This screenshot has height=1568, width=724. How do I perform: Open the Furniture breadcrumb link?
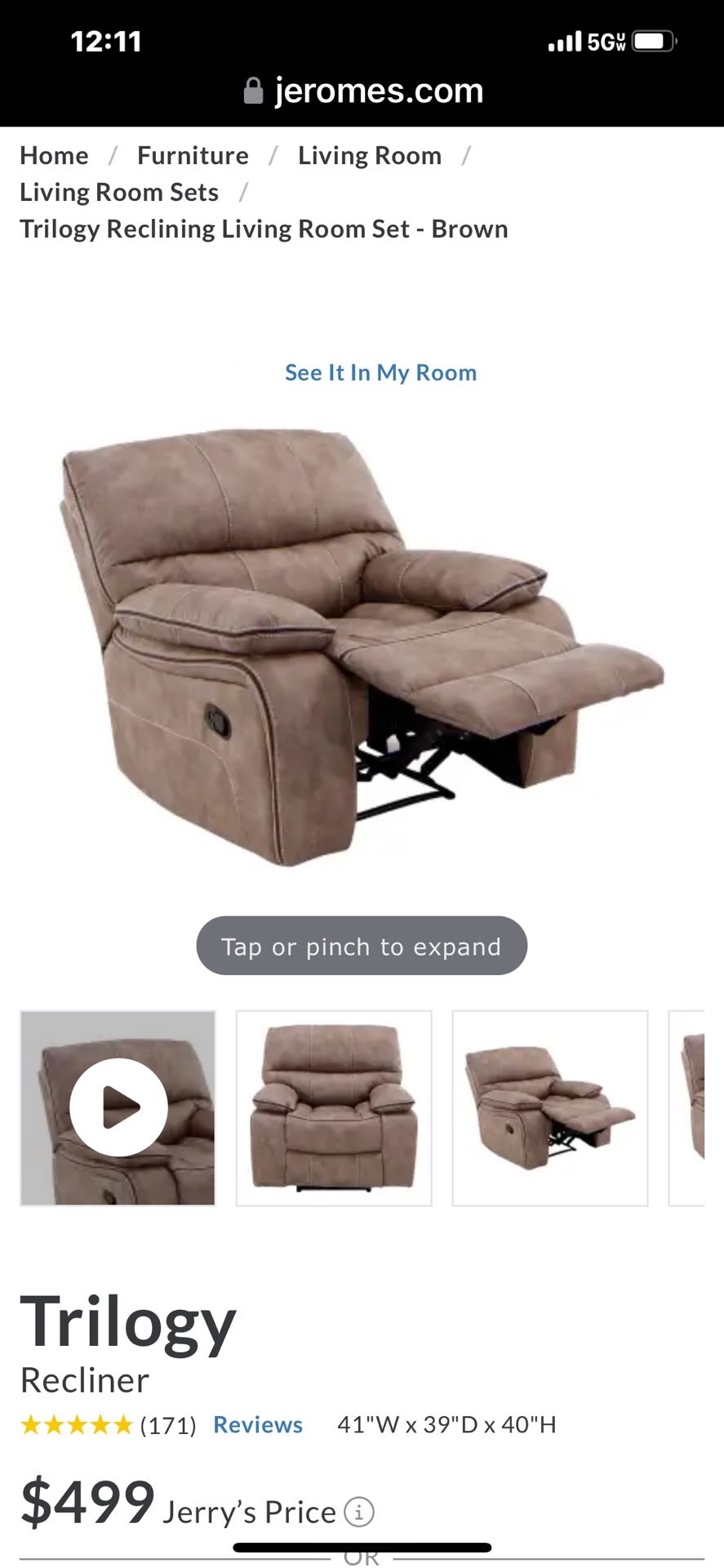193,155
